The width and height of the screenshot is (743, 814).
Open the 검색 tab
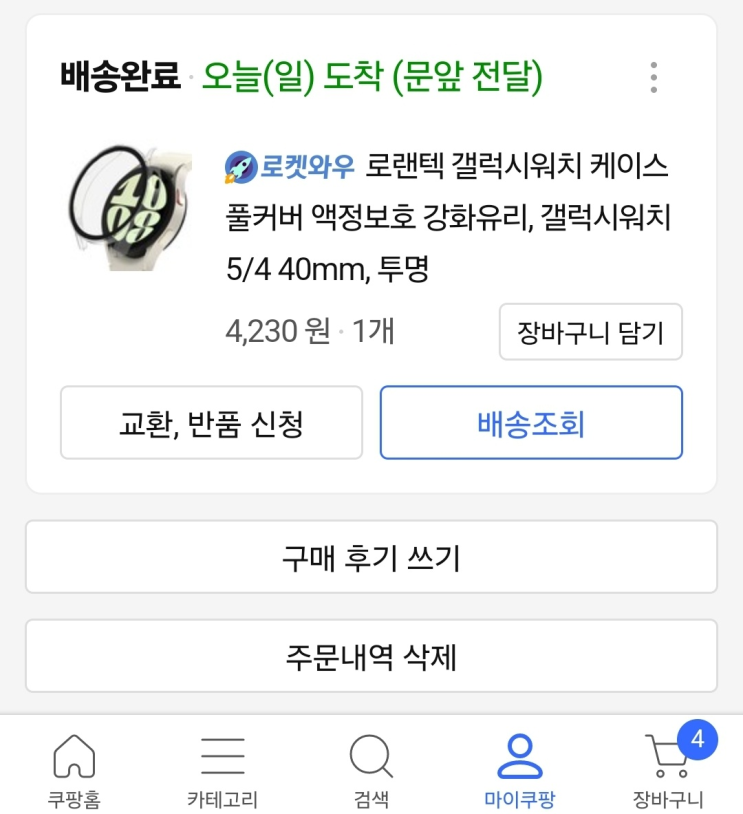pyautogui.click(x=371, y=770)
